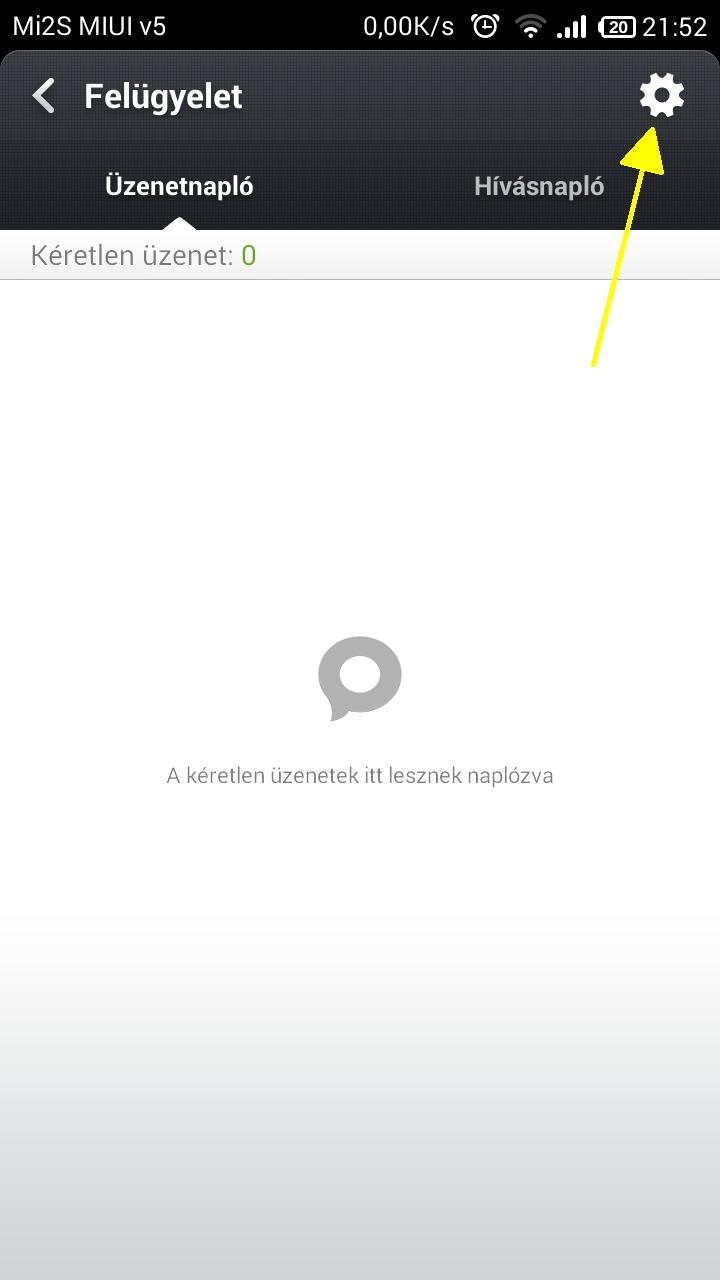The image size is (720, 1280).
Task: Go back using the header arrow
Action: (x=44, y=97)
